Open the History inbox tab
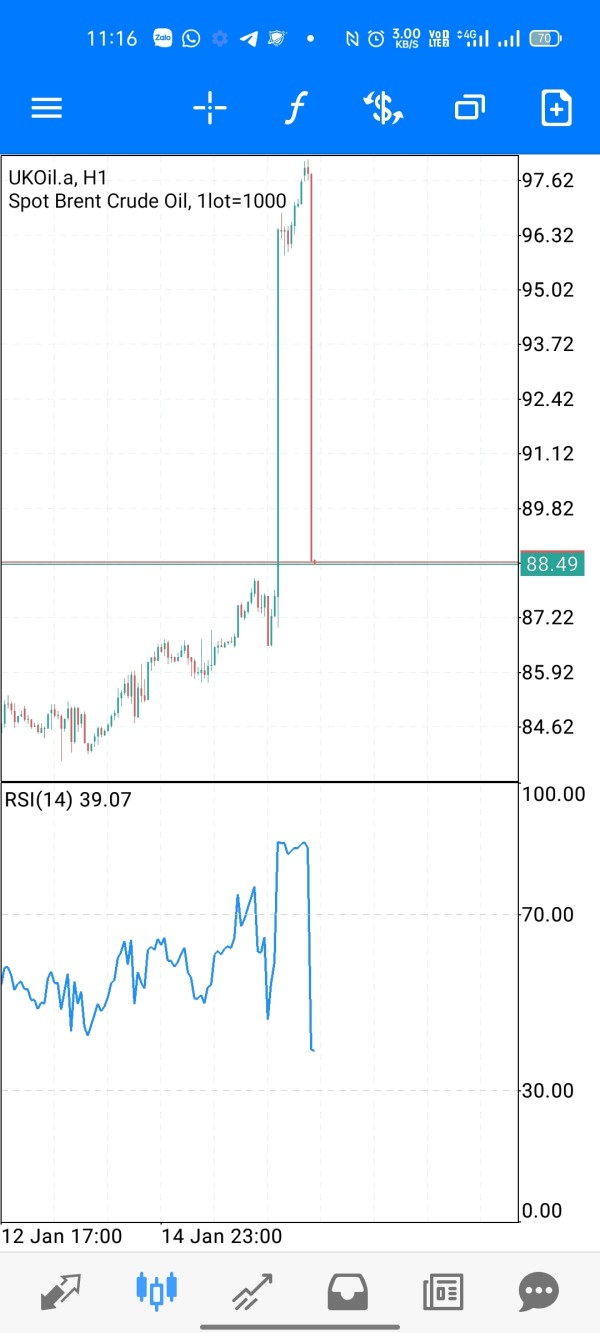600x1333 pixels. (x=348, y=1292)
